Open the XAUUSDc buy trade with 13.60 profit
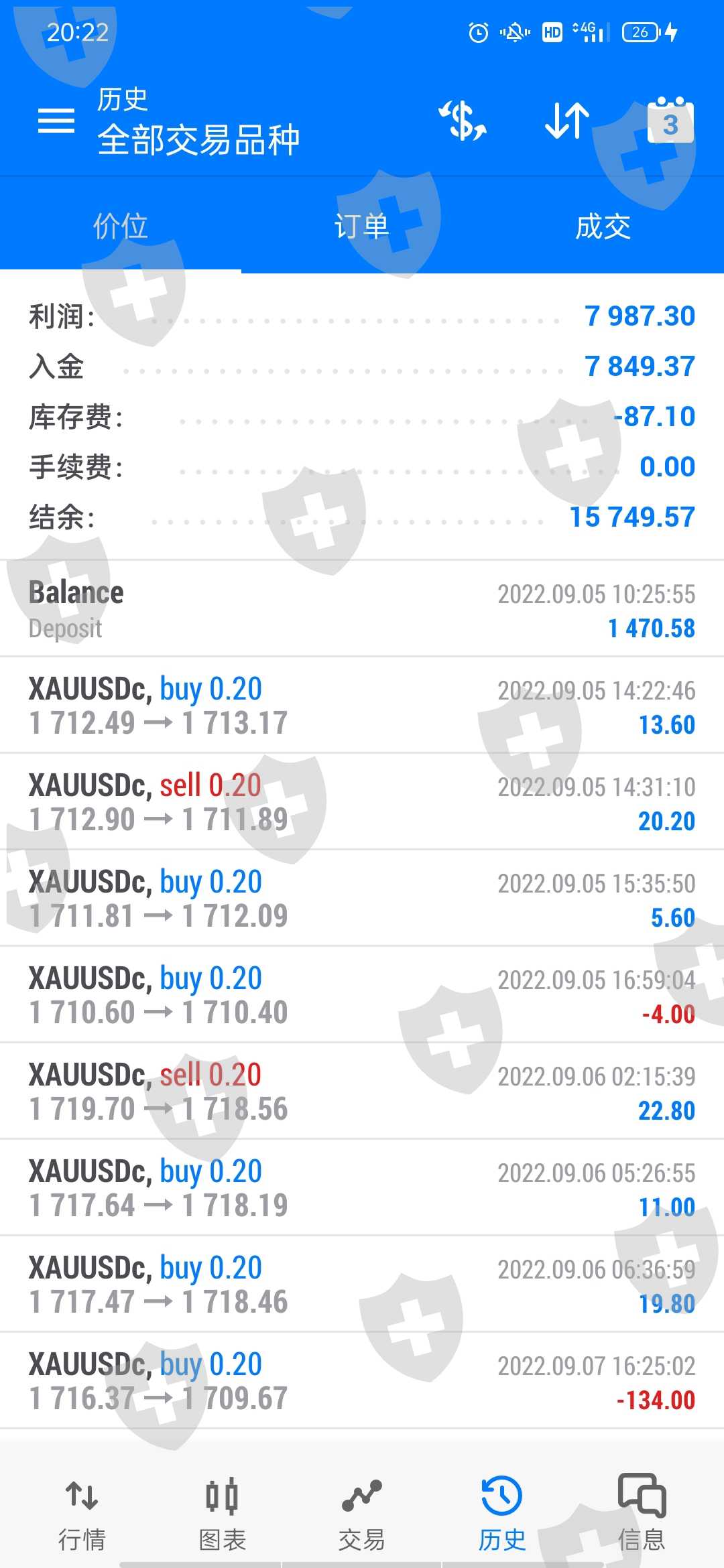This screenshot has width=724, height=1568. (x=362, y=706)
